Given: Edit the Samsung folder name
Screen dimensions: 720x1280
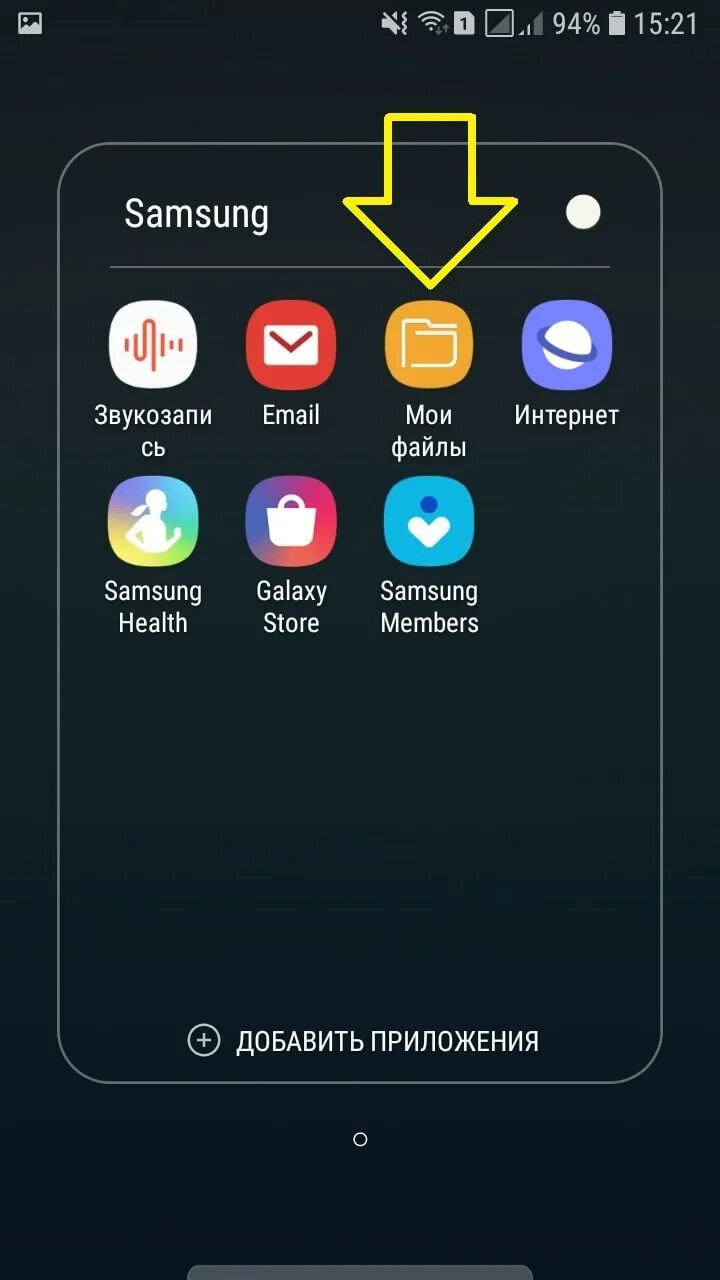Looking at the screenshot, I should [x=197, y=214].
